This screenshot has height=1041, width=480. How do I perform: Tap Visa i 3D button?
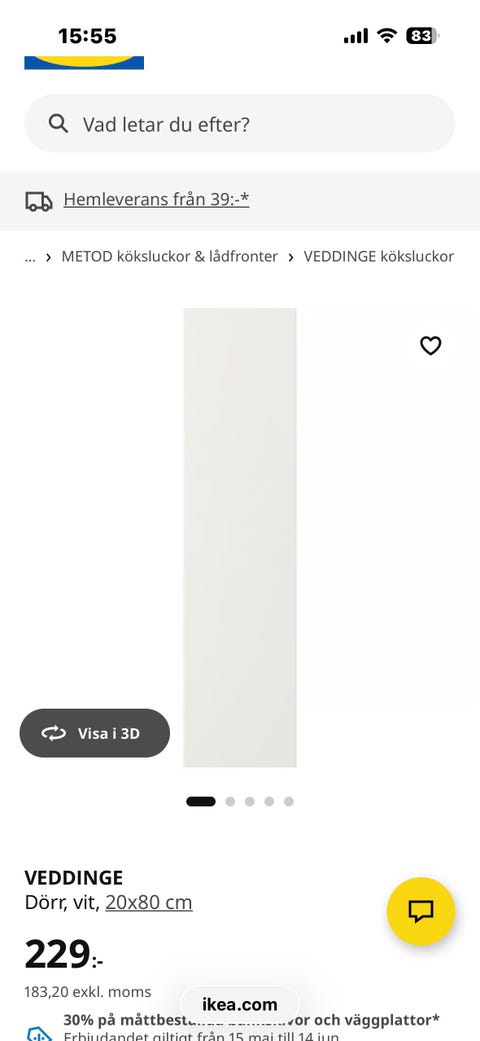pyautogui.click(x=94, y=733)
